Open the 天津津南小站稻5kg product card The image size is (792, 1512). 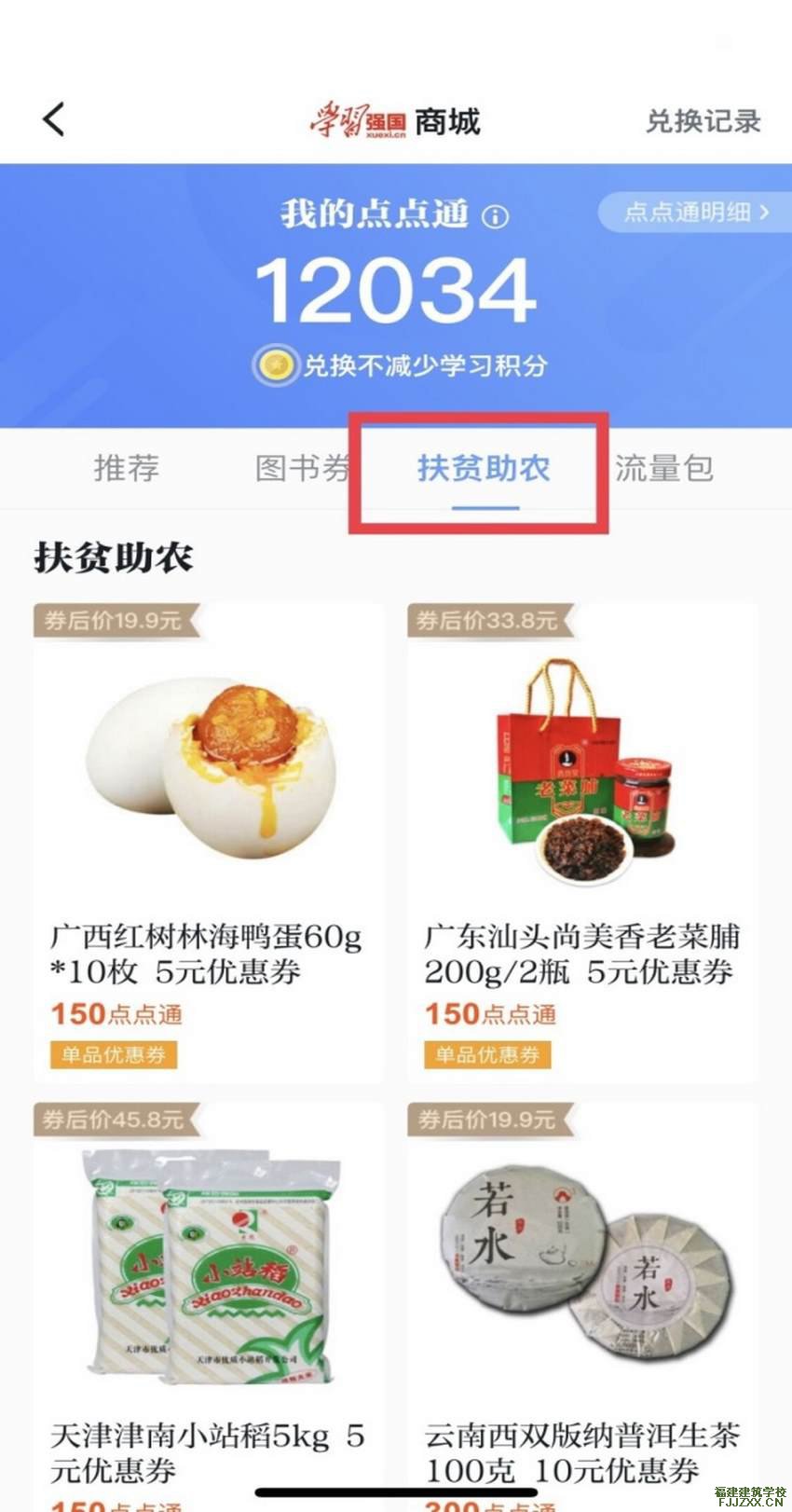click(x=209, y=1305)
